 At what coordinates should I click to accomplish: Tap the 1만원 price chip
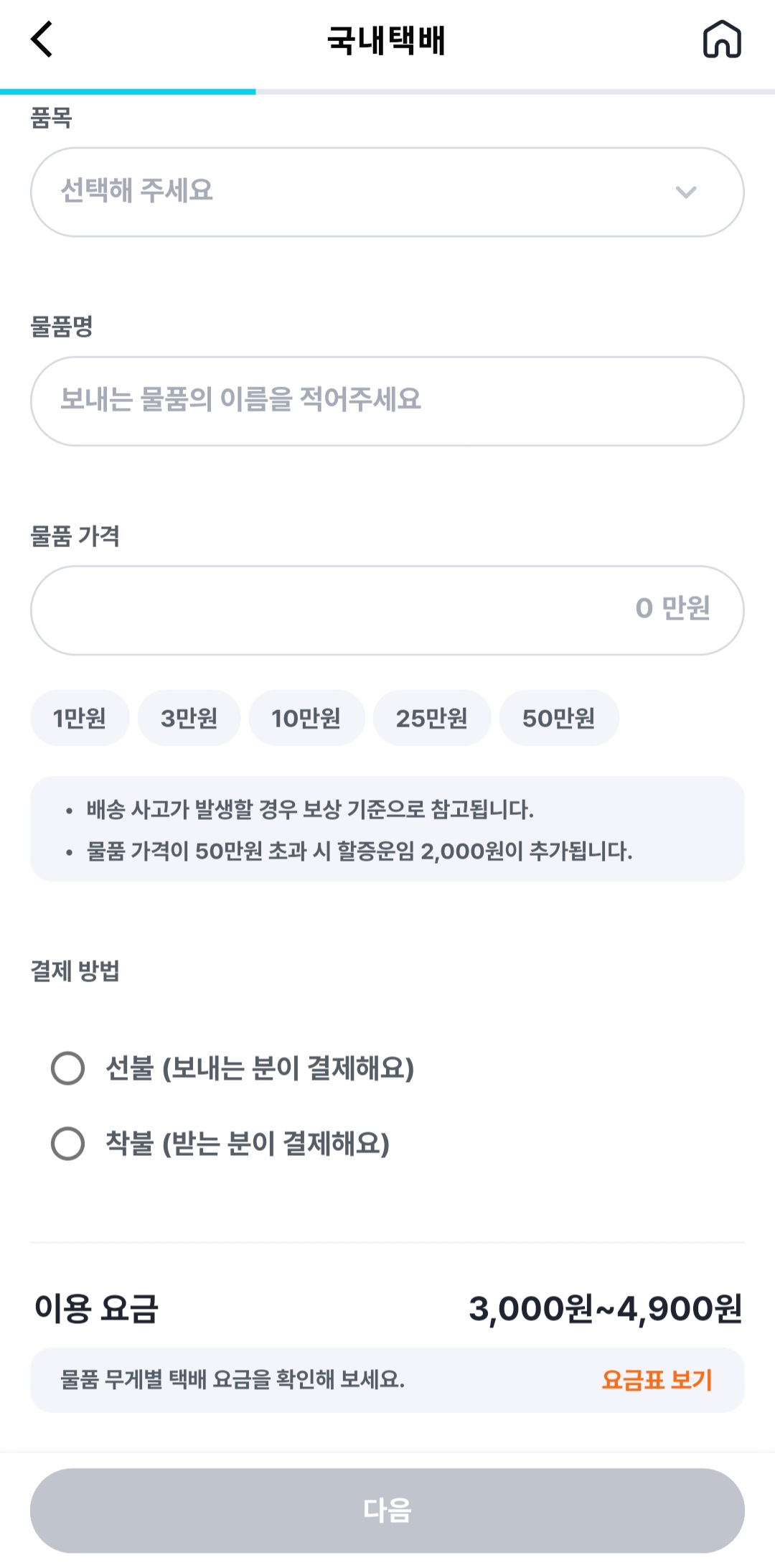tap(79, 717)
